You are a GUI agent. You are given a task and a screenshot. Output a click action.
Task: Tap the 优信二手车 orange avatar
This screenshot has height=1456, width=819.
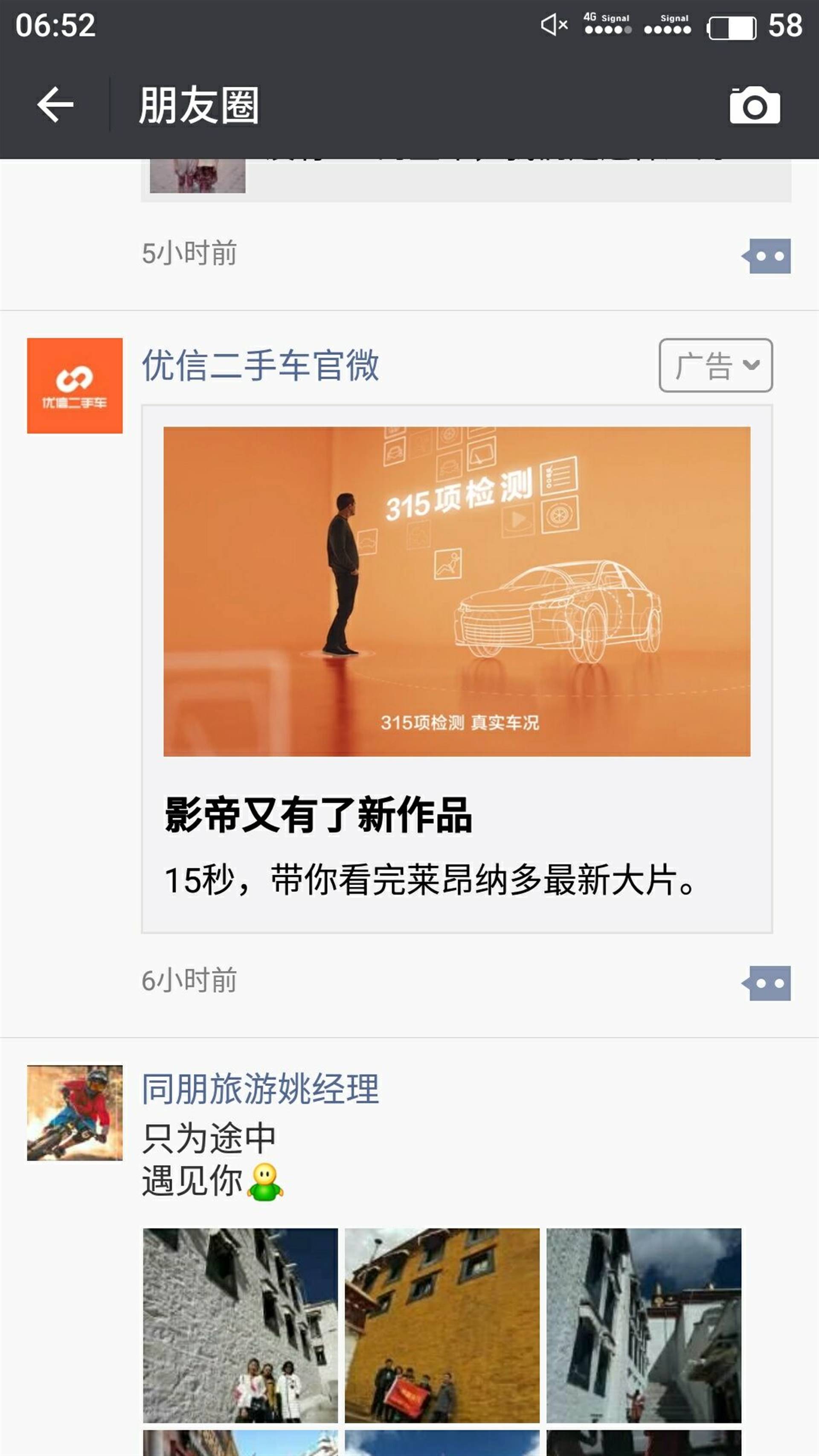coord(75,386)
